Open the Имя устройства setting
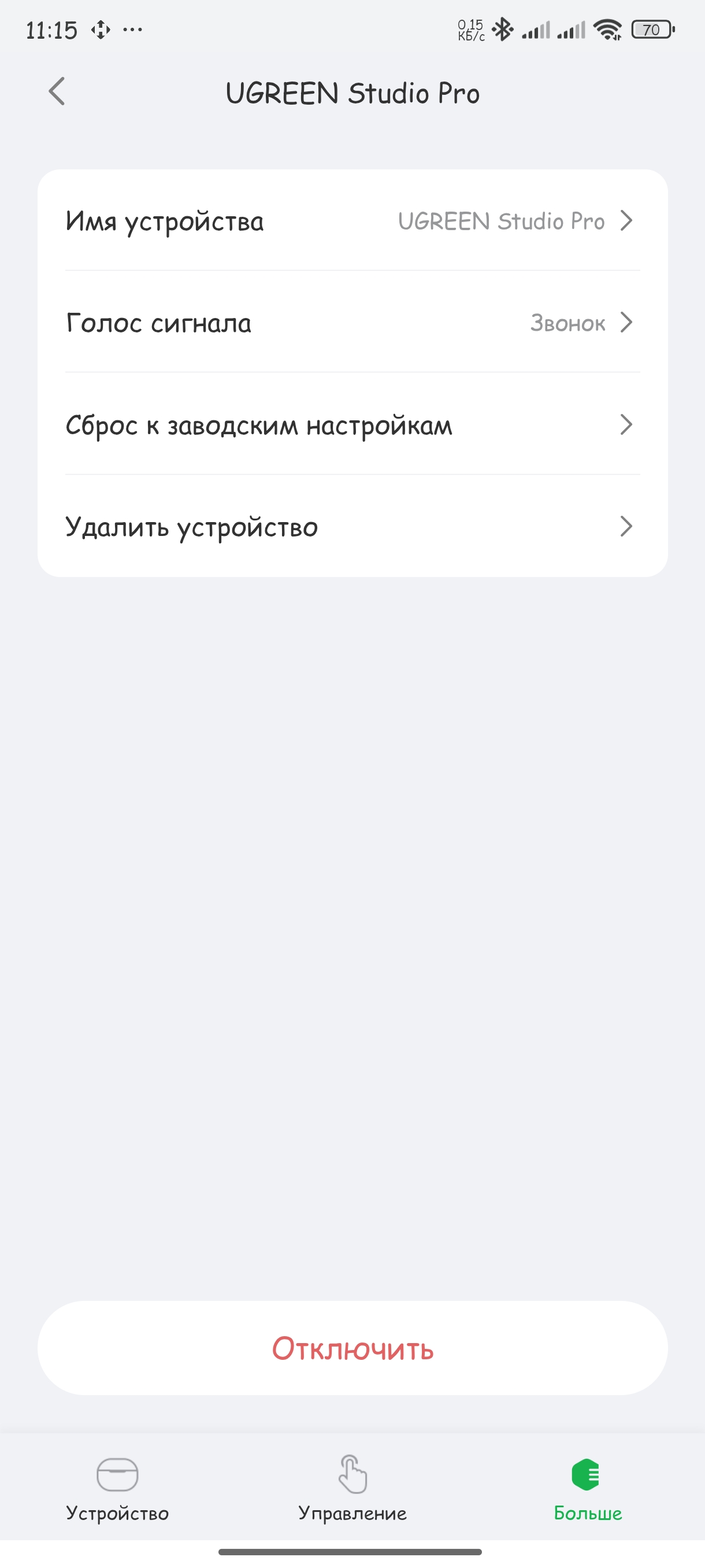 (x=352, y=221)
